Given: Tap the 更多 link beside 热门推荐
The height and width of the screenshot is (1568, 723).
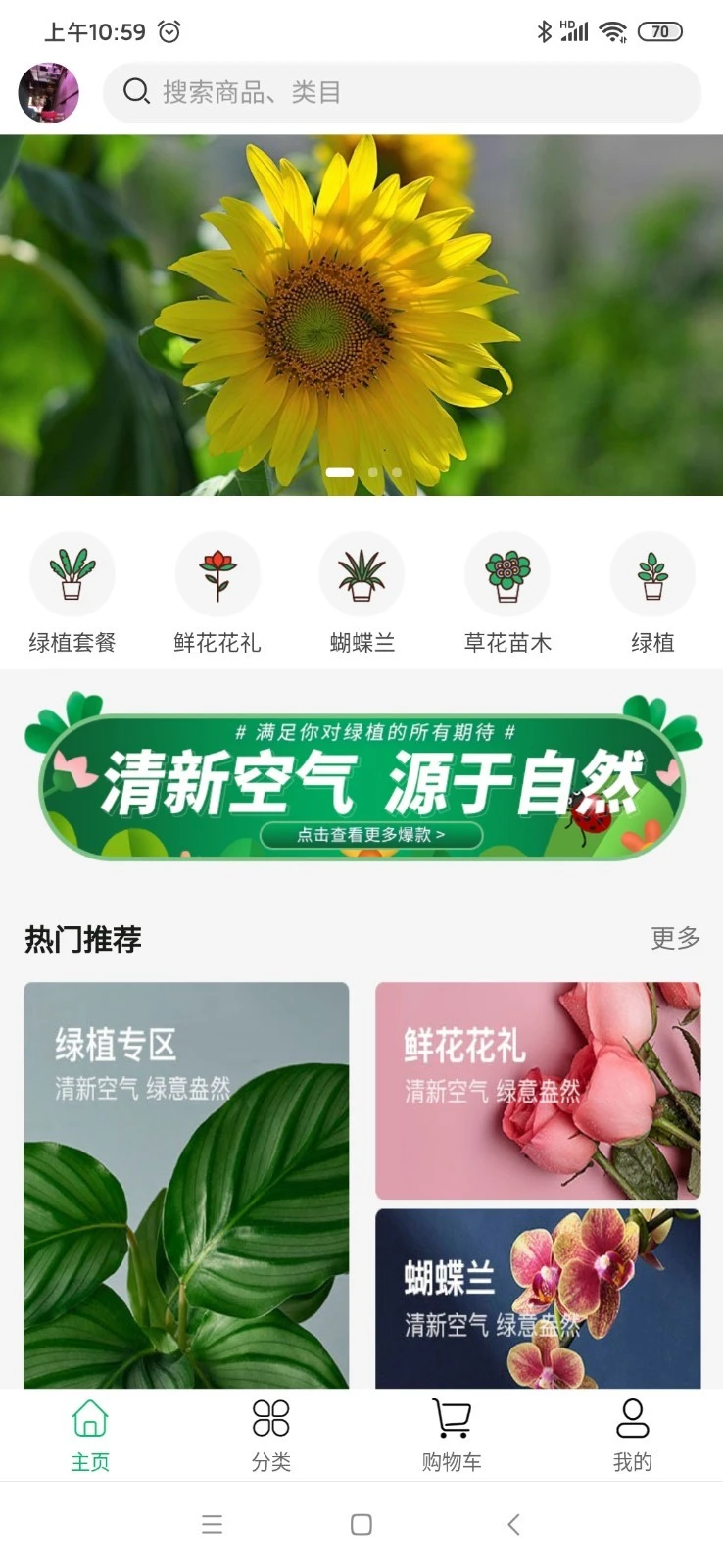Looking at the screenshot, I should (x=674, y=939).
